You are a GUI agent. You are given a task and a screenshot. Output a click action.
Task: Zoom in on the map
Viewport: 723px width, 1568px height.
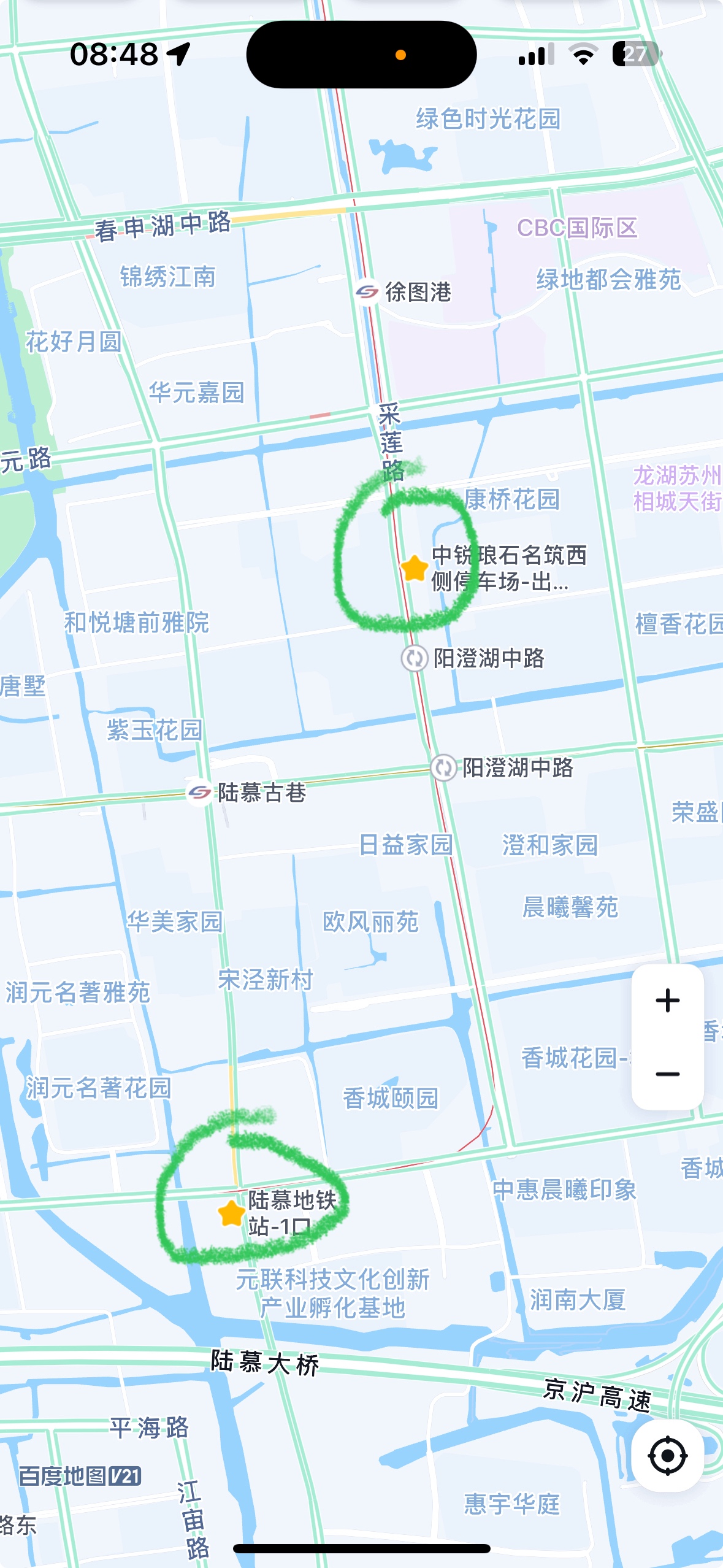[667, 1001]
